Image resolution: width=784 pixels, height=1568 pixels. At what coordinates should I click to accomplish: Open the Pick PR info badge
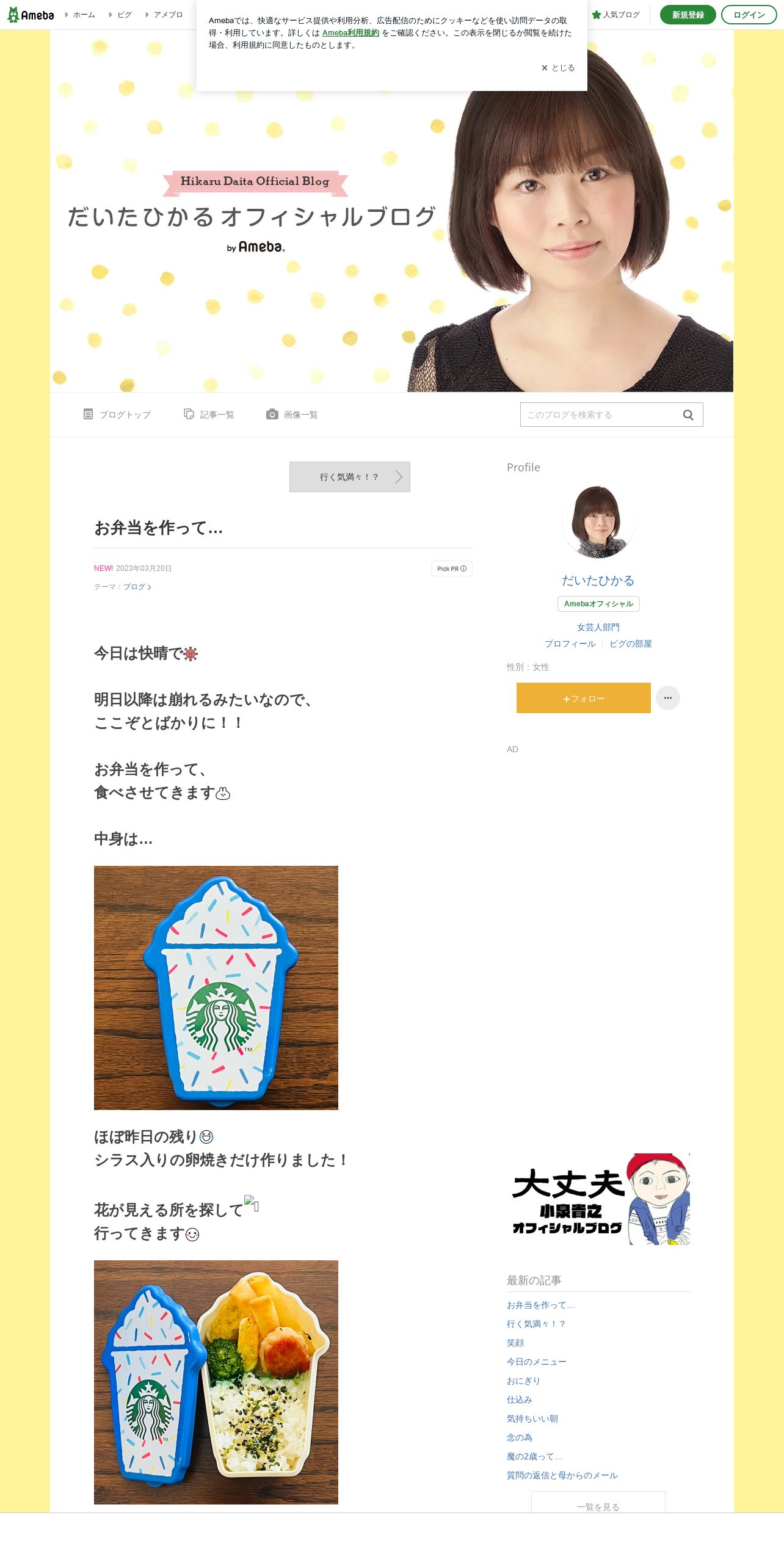pyautogui.click(x=452, y=568)
